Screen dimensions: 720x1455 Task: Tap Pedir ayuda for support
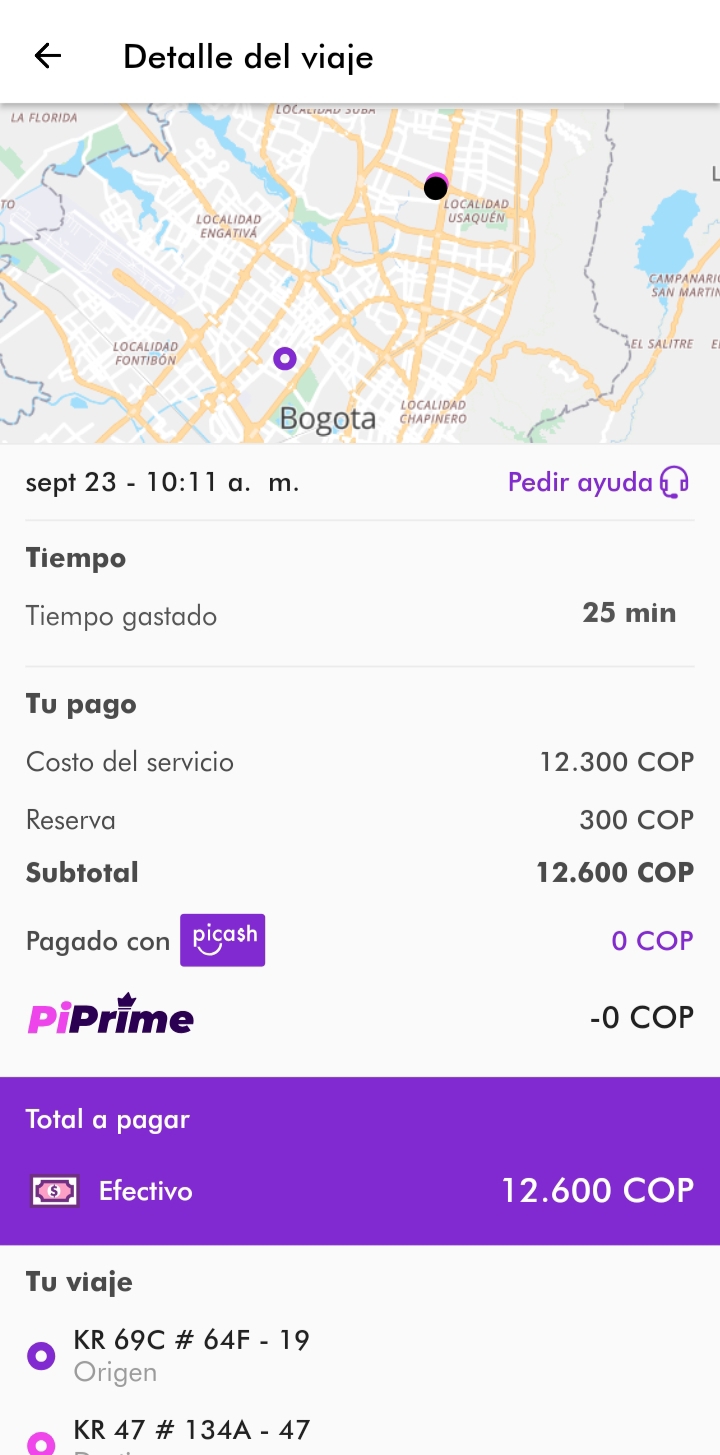(597, 483)
